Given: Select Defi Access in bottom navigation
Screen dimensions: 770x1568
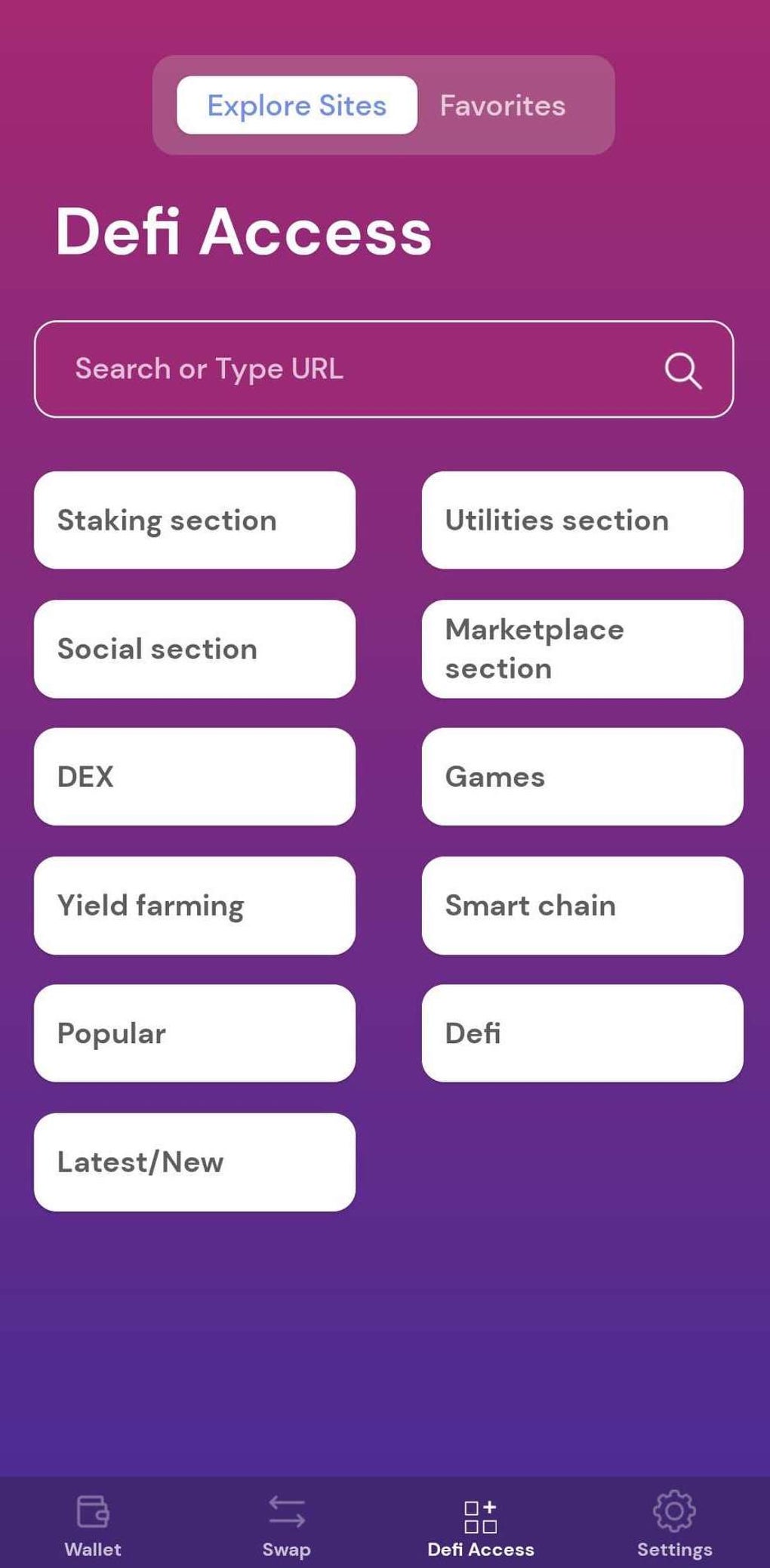Looking at the screenshot, I should pyautogui.click(x=481, y=1524).
